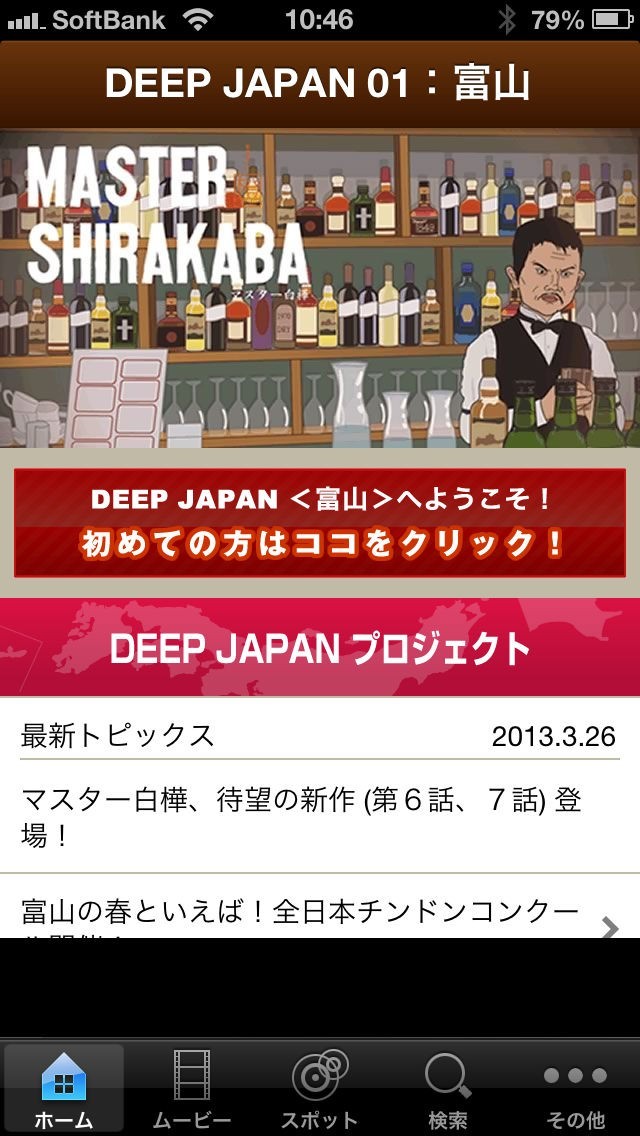Open the 富山の春といえば topic row
Image resolution: width=640 pixels, height=1136 pixels.
pos(320,906)
